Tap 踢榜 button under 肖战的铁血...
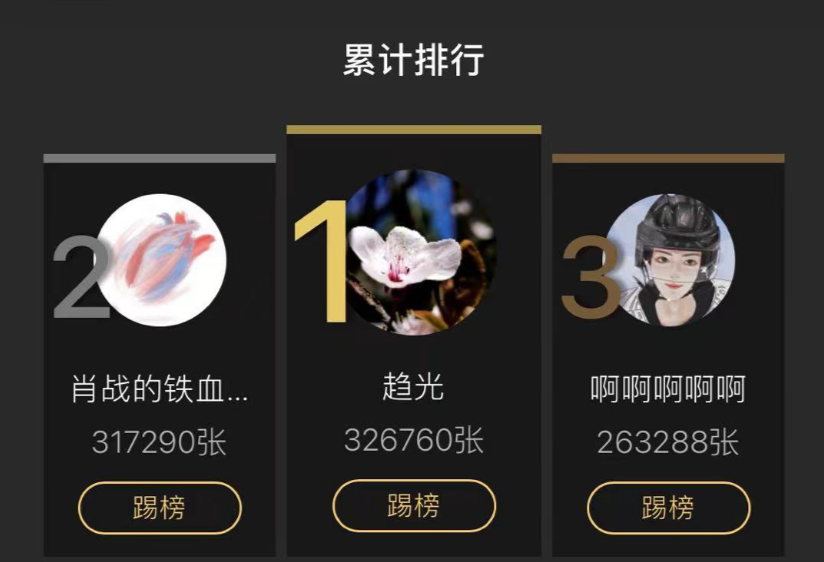 coord(159,508)
